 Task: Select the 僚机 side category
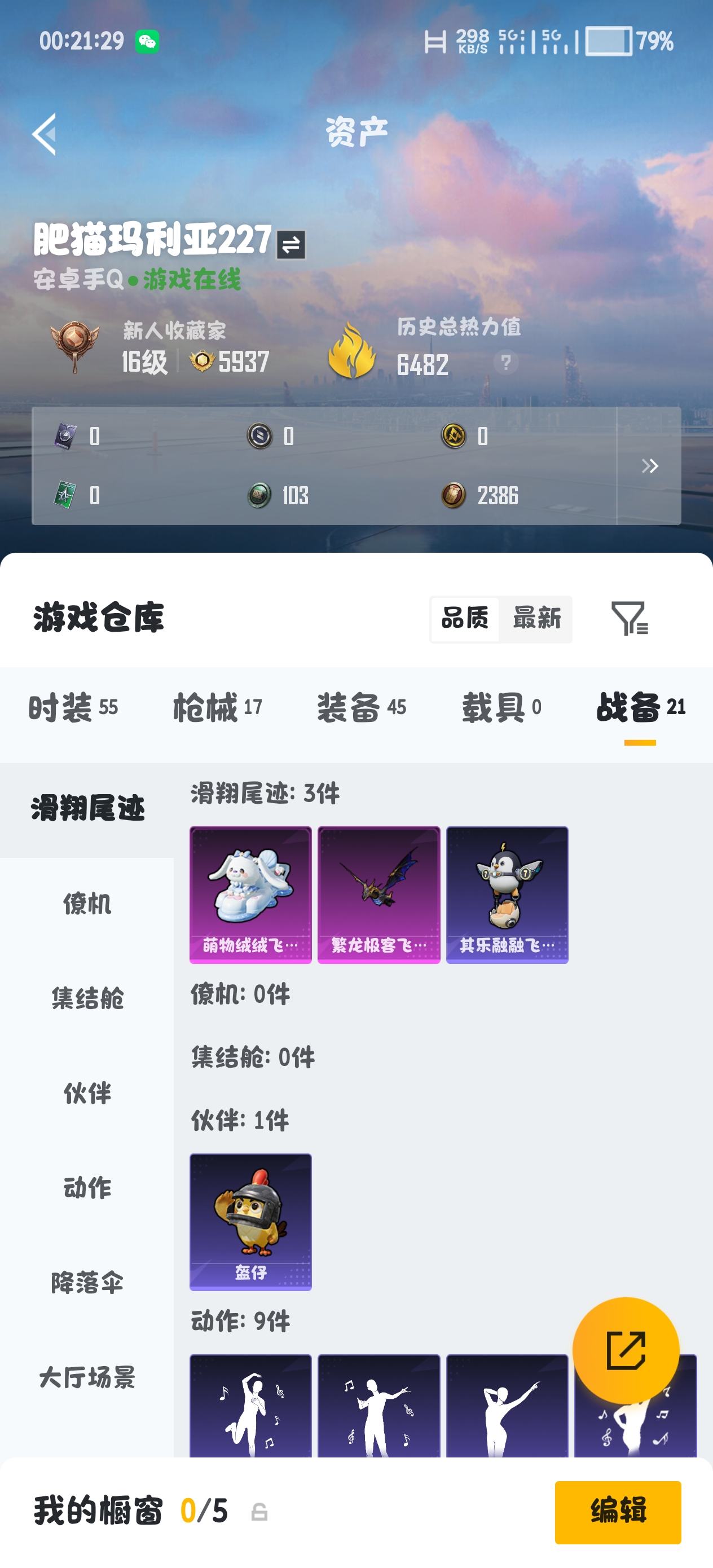(87, 904)
